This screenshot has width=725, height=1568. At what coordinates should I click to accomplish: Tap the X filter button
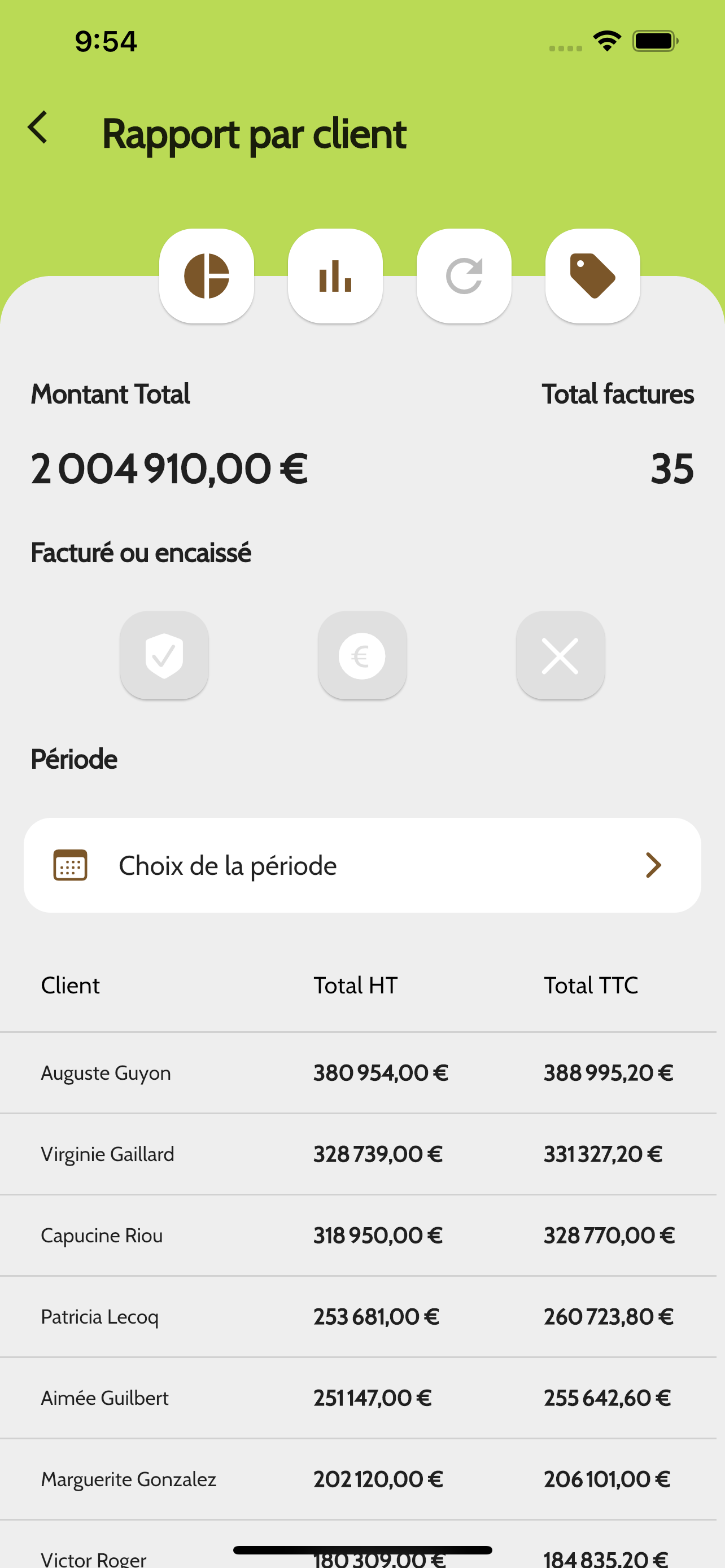pos(561,655)
